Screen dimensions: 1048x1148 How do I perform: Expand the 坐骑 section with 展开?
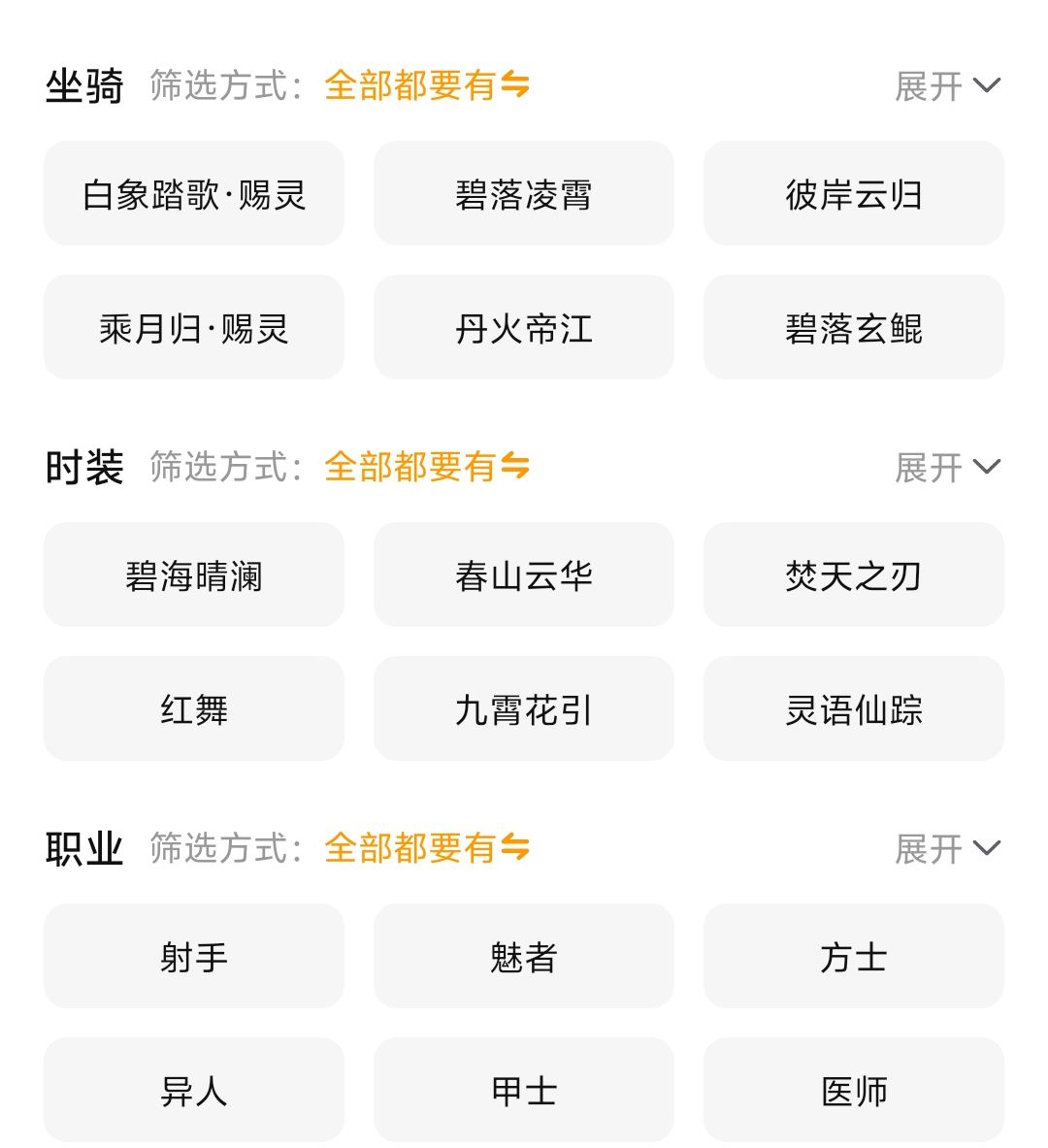pyautogui.click(x=946, y=86)
